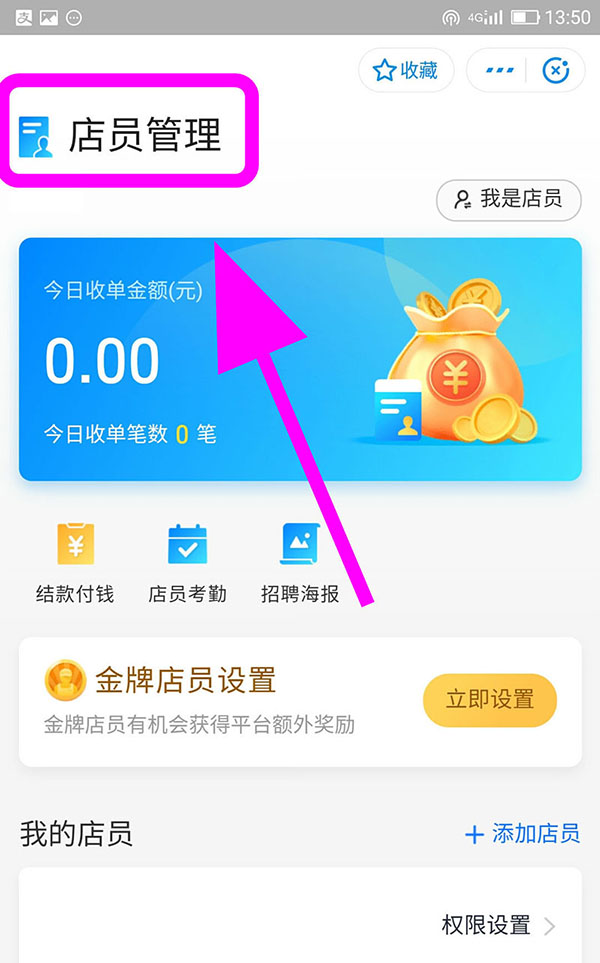Add a new clerk via 添加店员
This screenshot has height=963, width=600.
523,834
